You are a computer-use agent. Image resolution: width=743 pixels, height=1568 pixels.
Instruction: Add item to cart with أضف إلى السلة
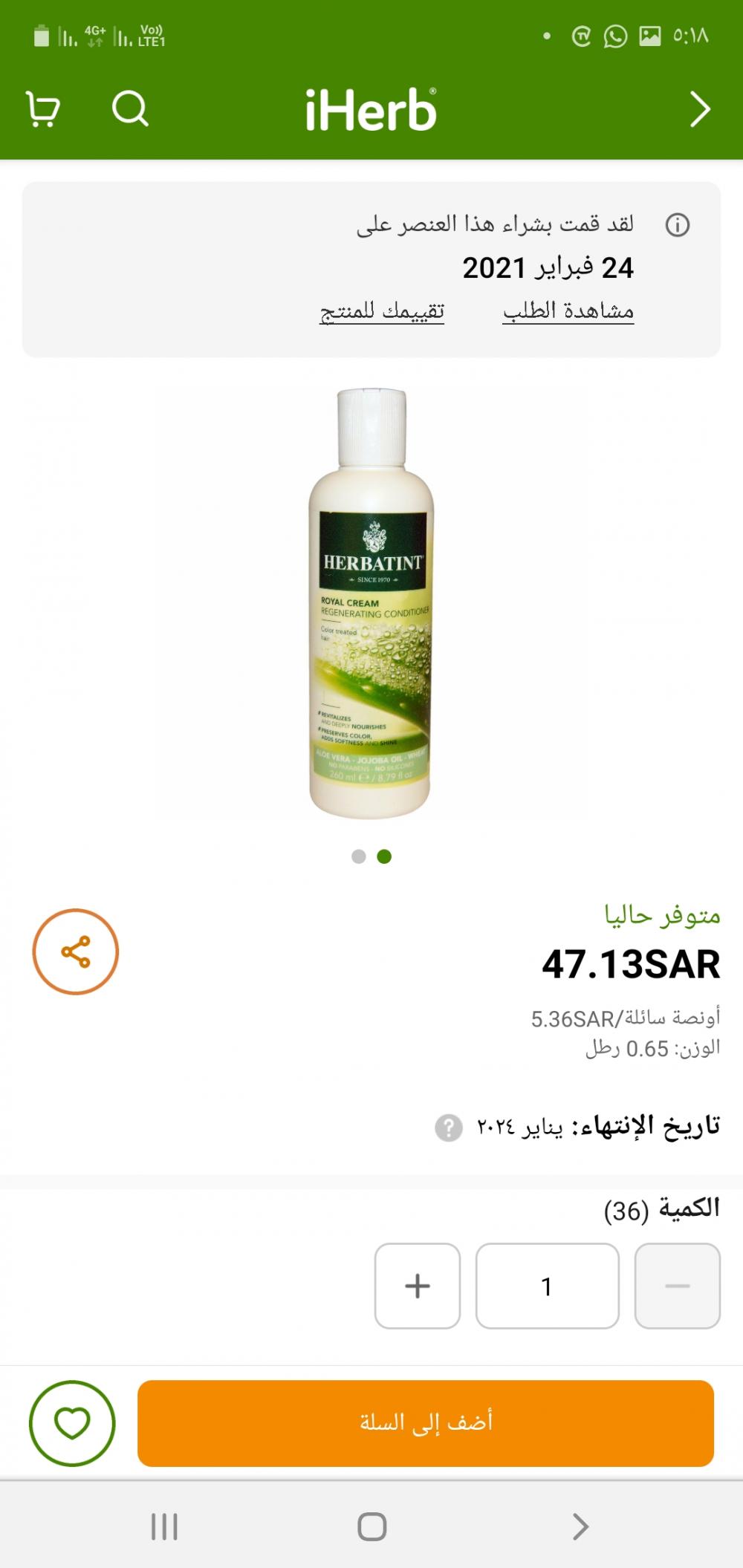click(x=426, y=1423)
